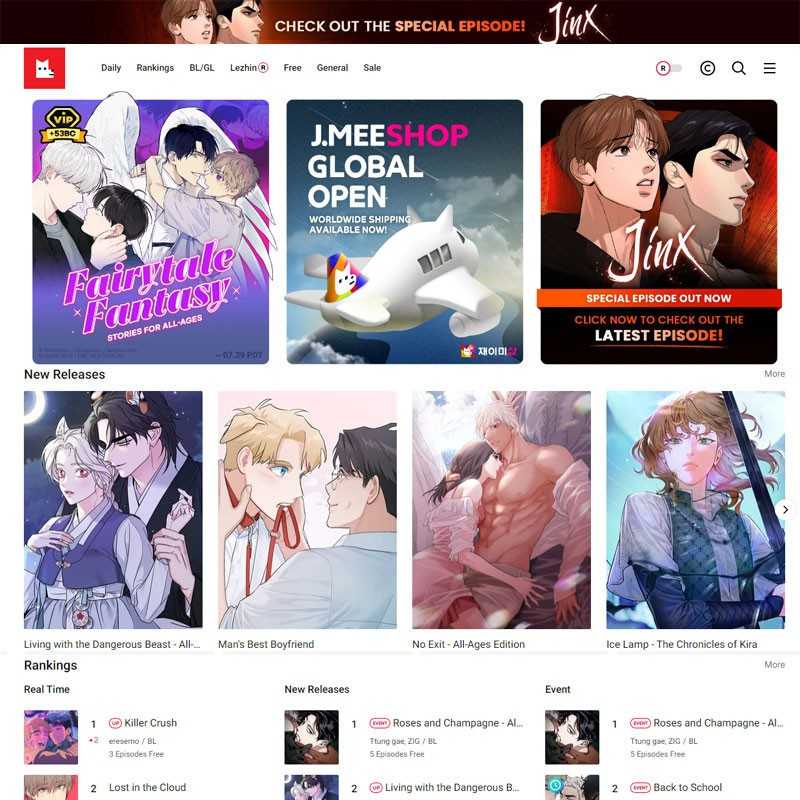Open Man's Best Boyfriend comic
The width and height of the screenshot is (800, 800).
click(x=307, y=510)
